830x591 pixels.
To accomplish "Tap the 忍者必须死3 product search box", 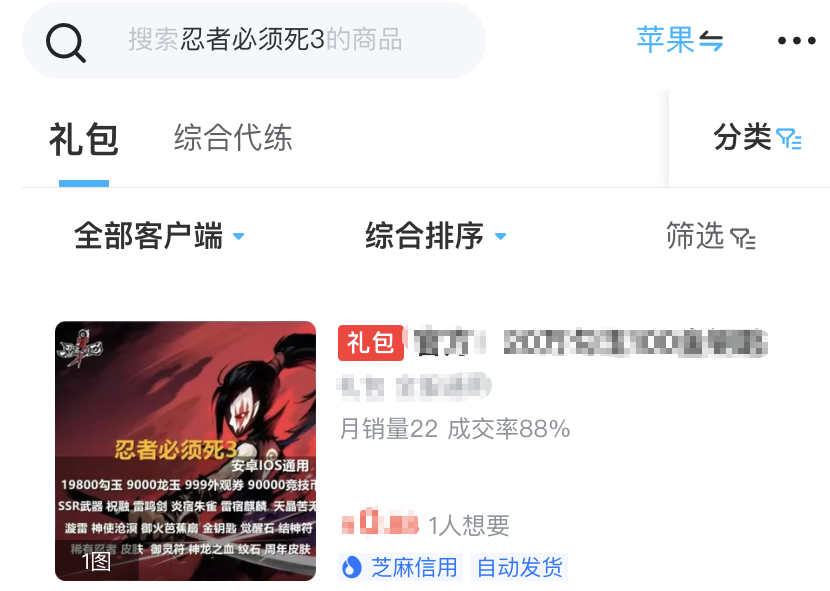I will [265, 41].
